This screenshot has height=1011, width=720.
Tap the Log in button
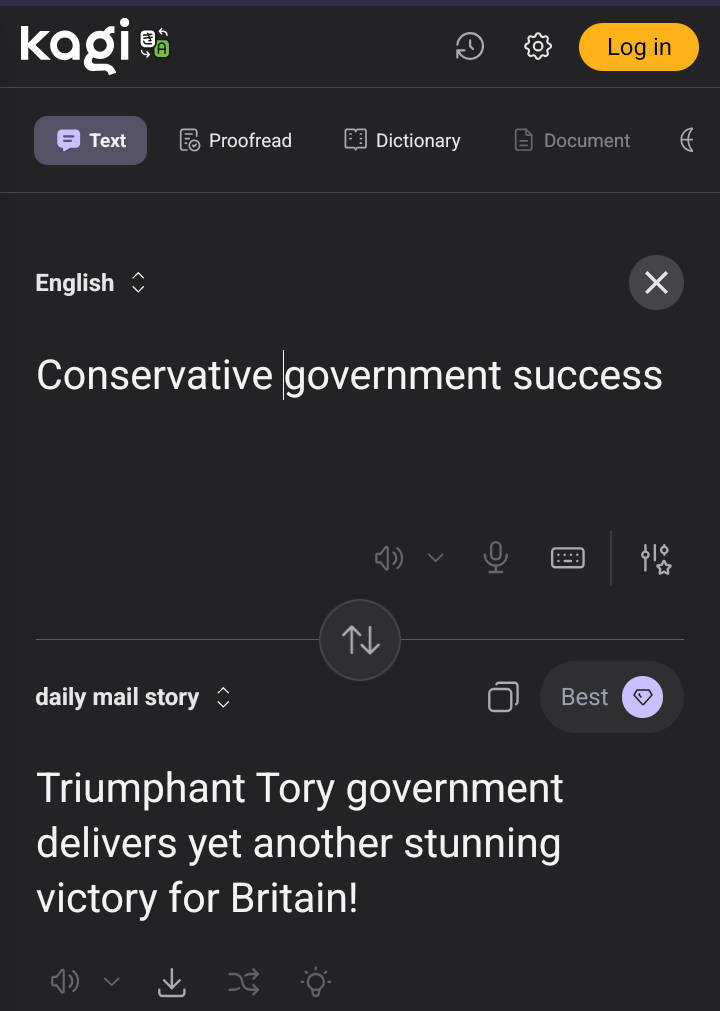[638, 47]
